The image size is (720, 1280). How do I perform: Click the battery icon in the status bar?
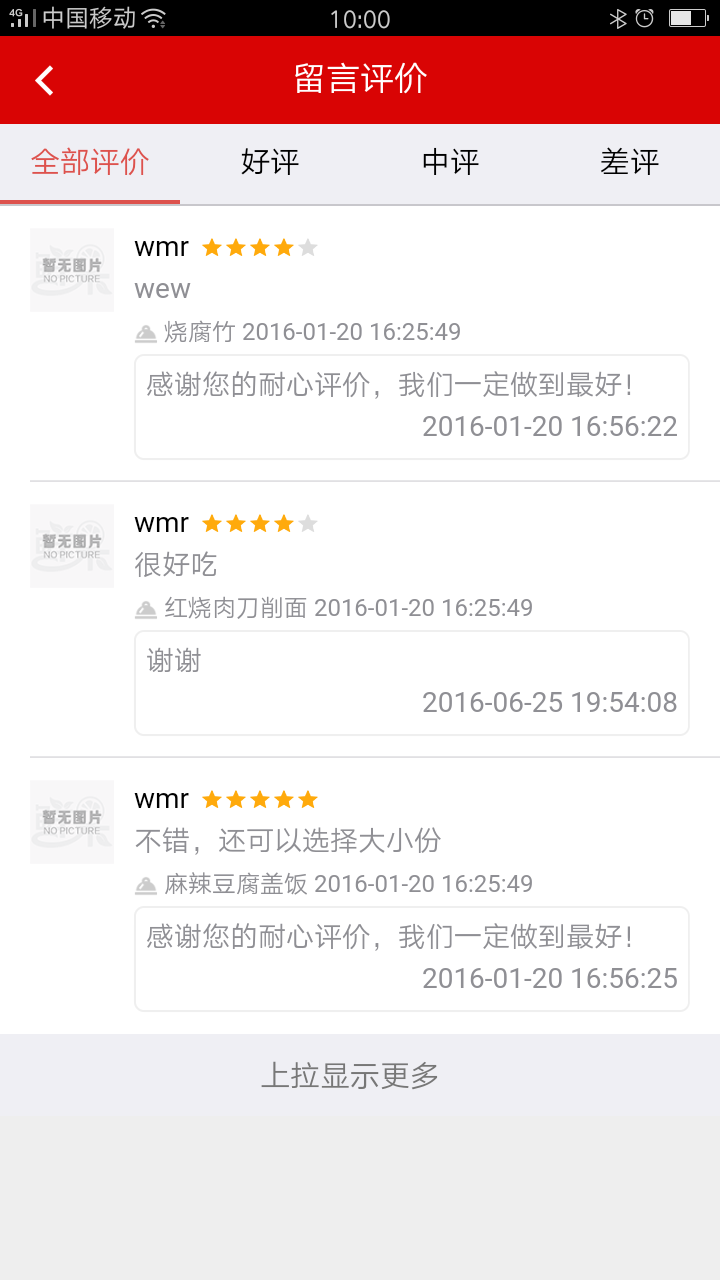(x=687, y=18)
